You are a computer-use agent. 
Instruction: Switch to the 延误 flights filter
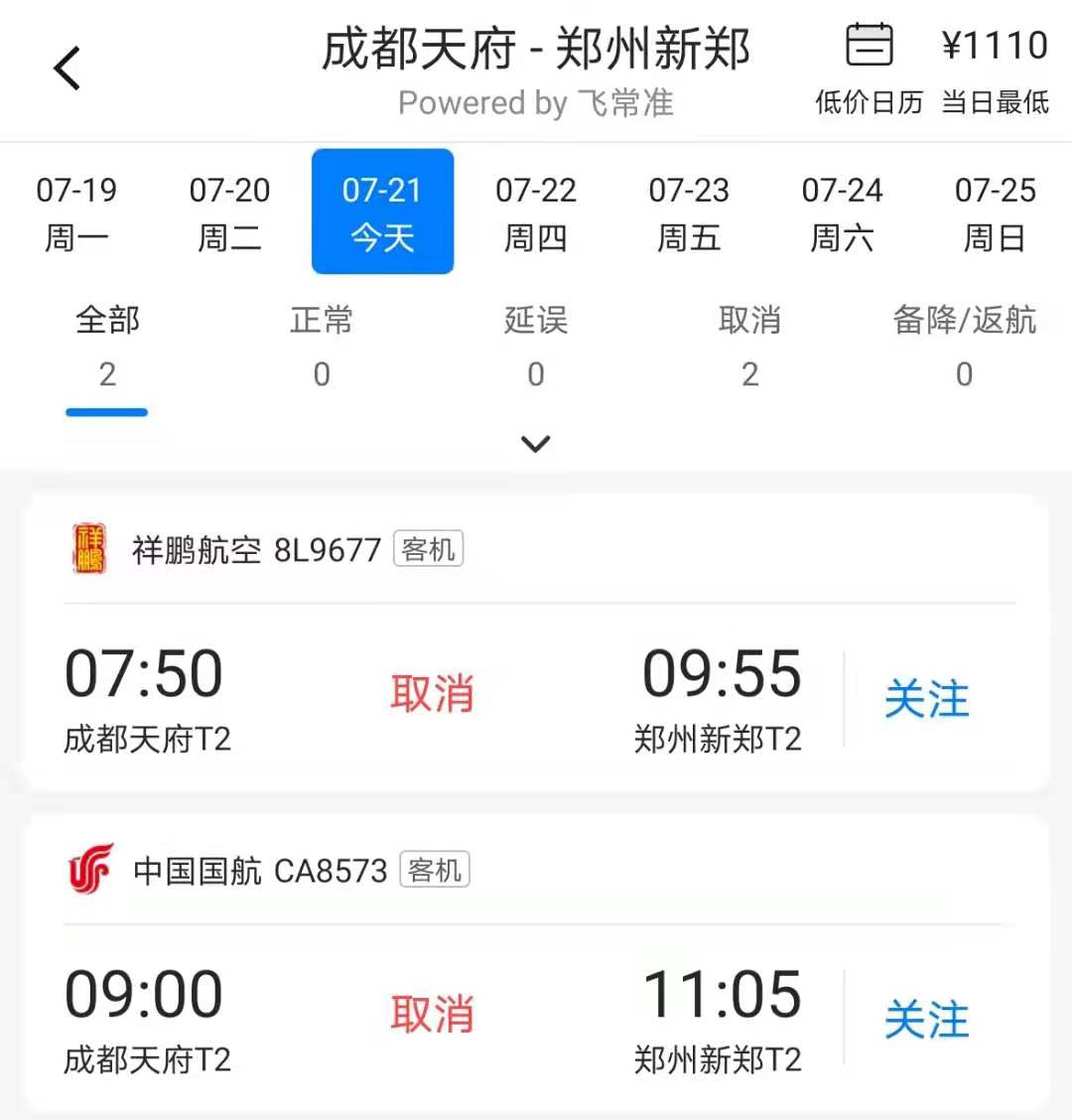click(x=536, y=346)
